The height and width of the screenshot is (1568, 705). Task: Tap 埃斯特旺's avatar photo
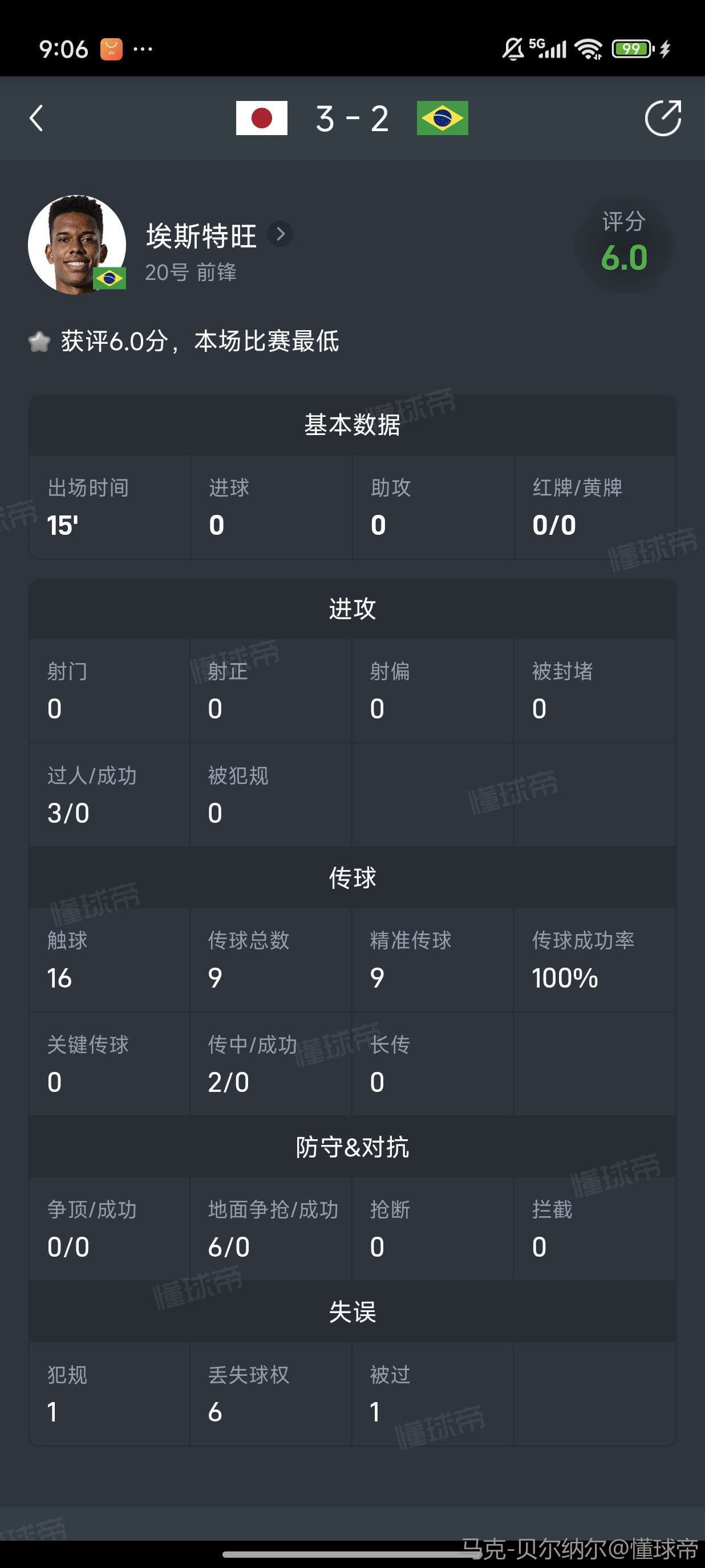(76, 244)
